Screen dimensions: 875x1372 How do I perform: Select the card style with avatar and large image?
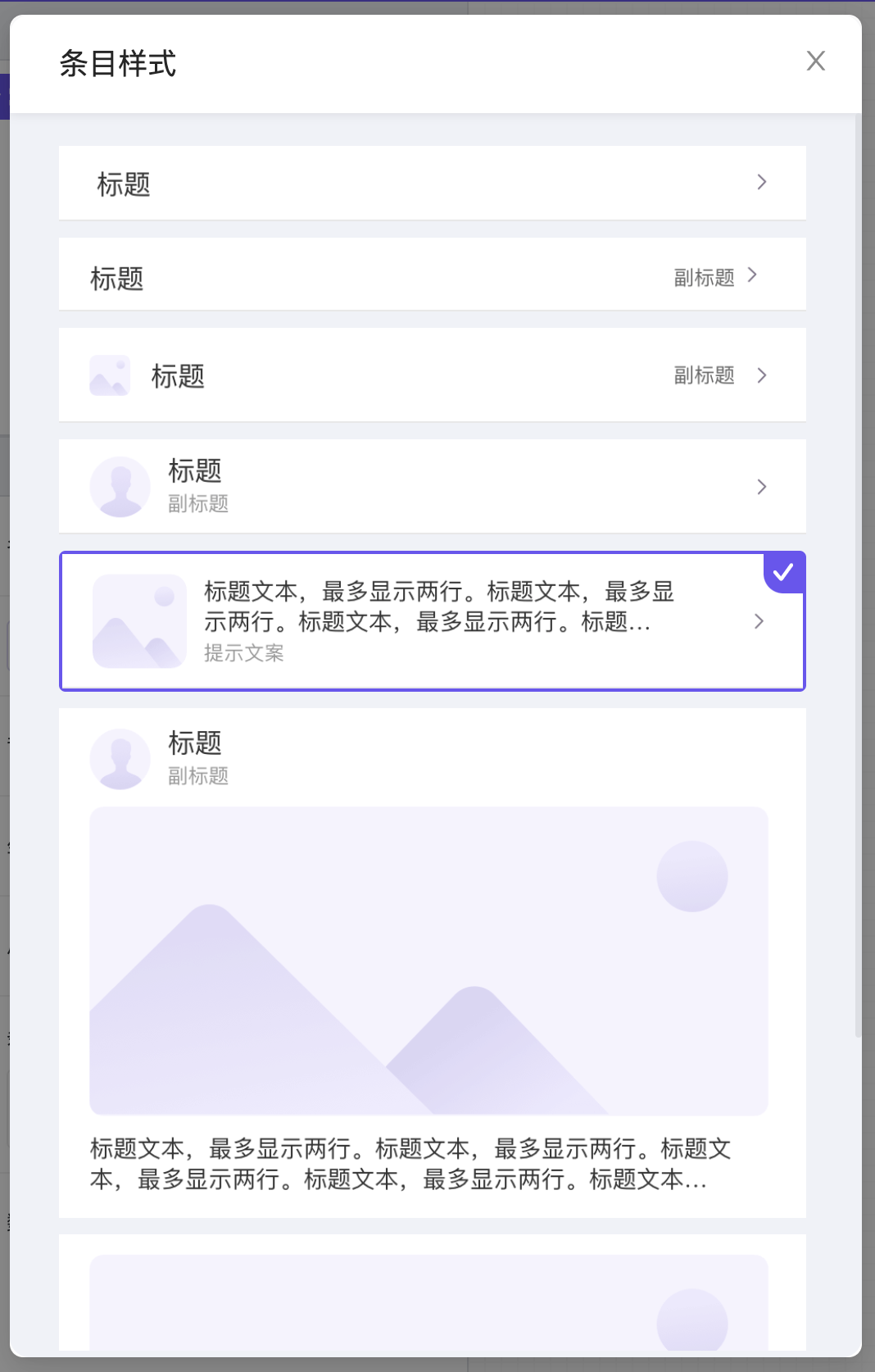pos(432,961)
